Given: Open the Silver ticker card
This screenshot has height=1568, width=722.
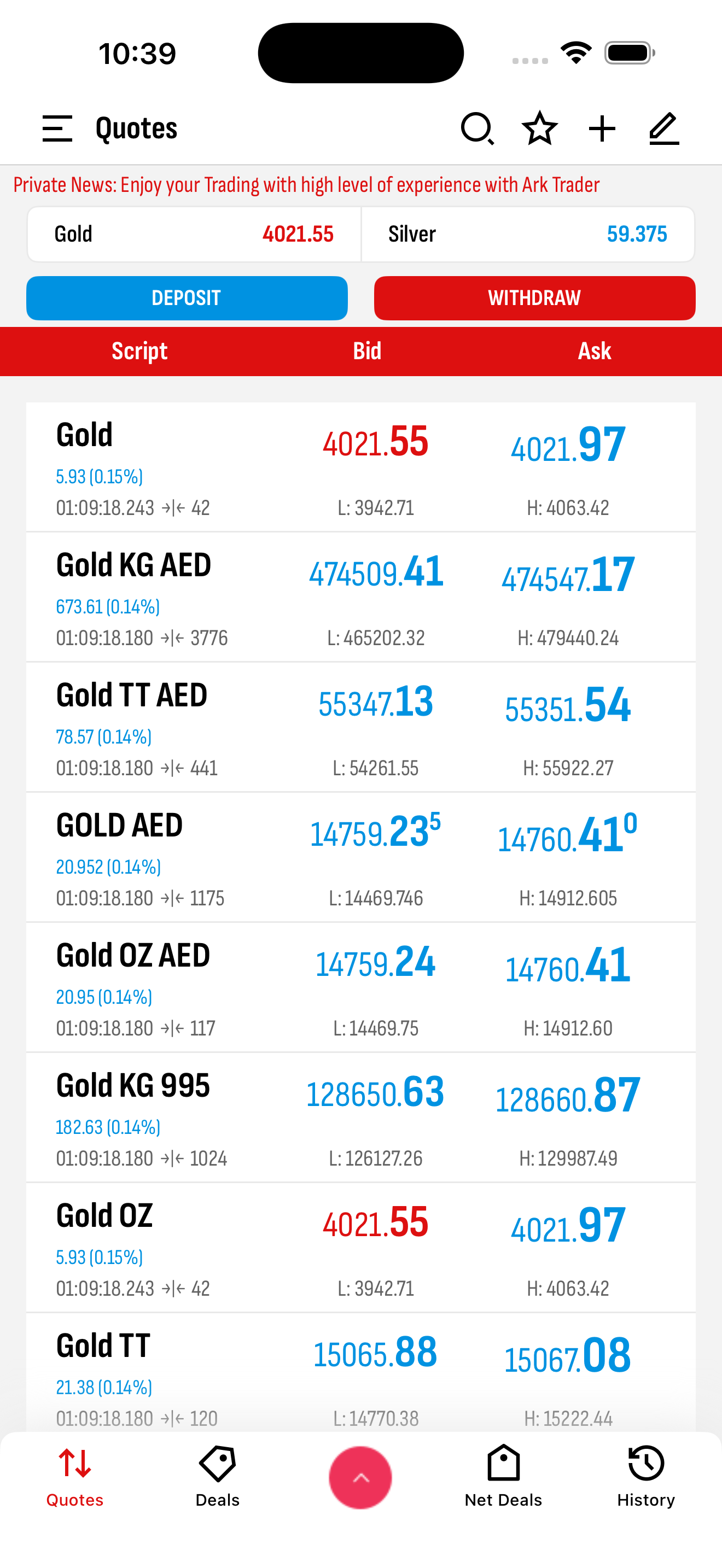Looking at the screenshot, I should tap(528, 235).
